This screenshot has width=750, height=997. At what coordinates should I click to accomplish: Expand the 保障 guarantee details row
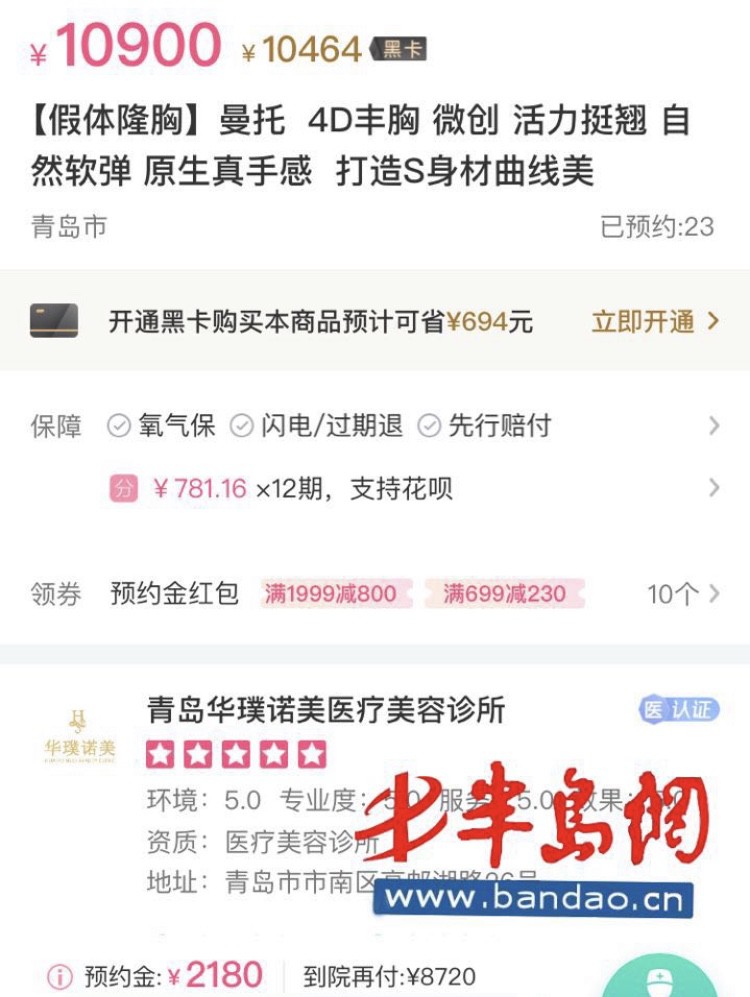tap(713, 426)
